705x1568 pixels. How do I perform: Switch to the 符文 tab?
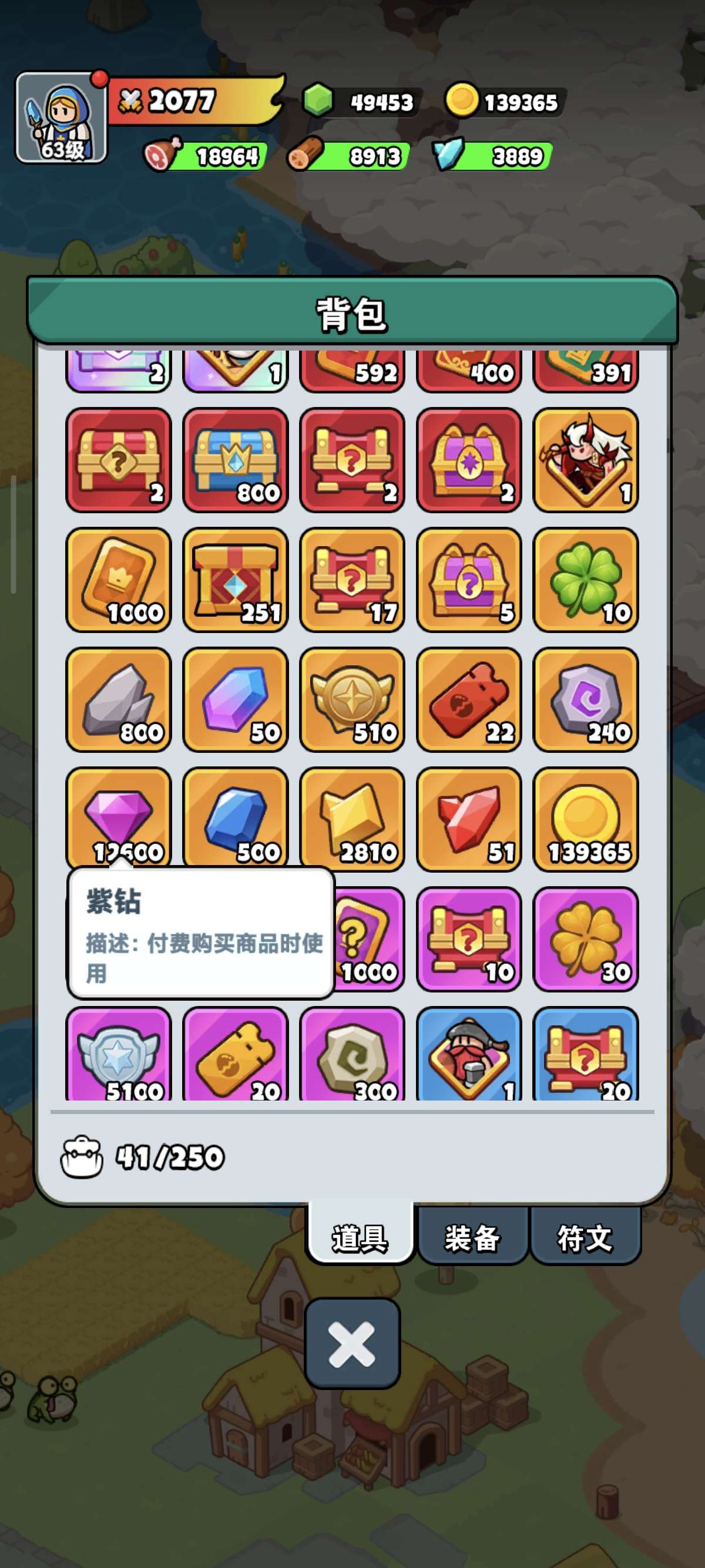click(585, 1238)
